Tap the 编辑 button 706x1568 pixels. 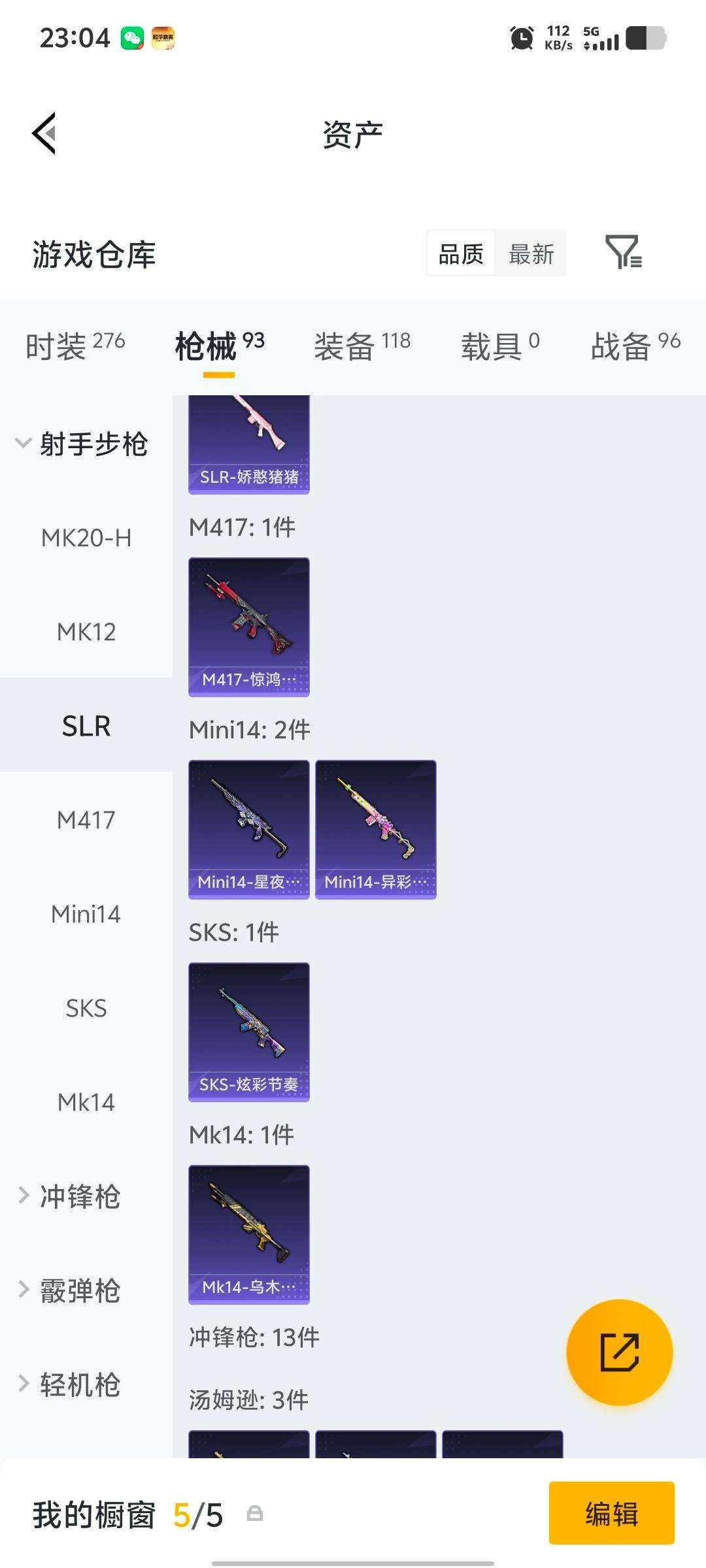612,1514
